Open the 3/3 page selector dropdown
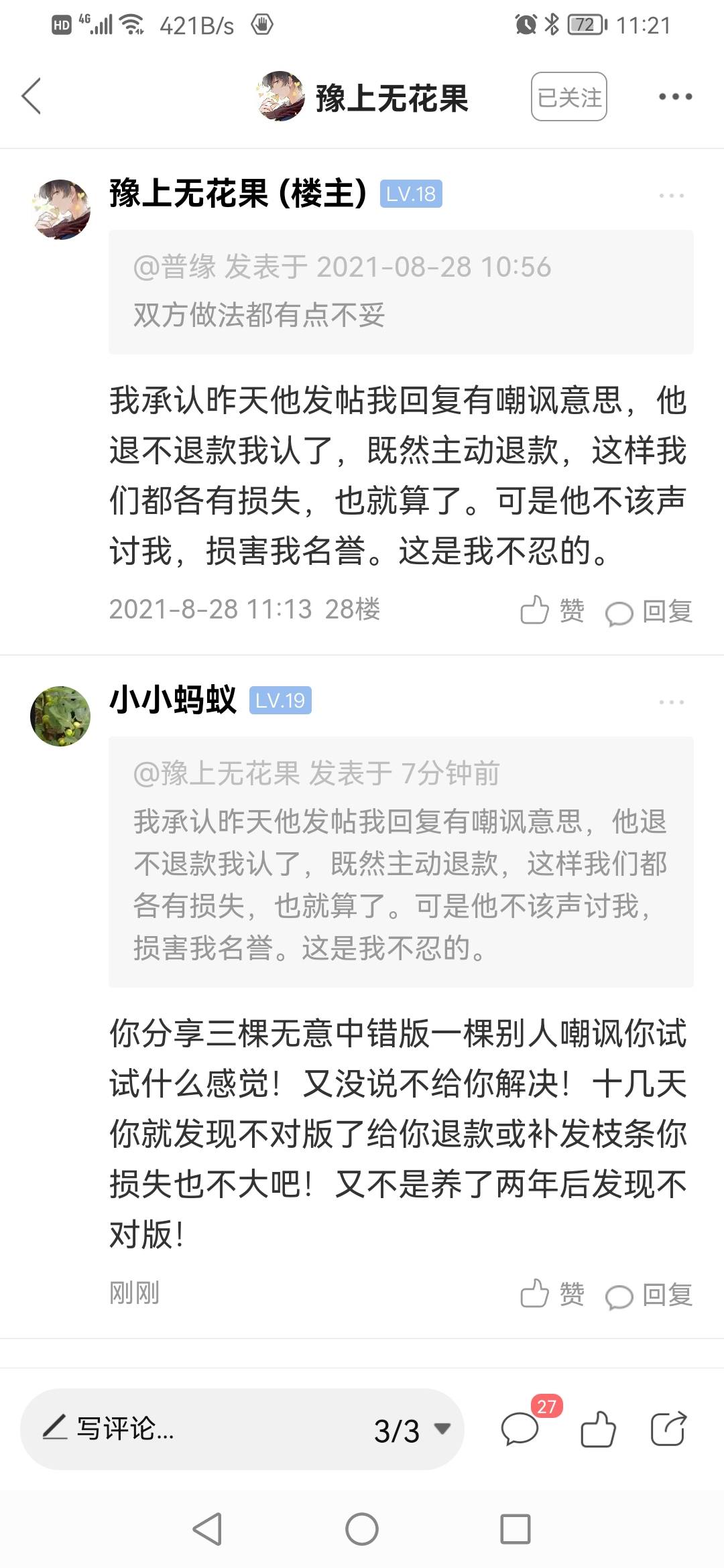Screen dimensions: 724x1568 tap(410, 1430)
